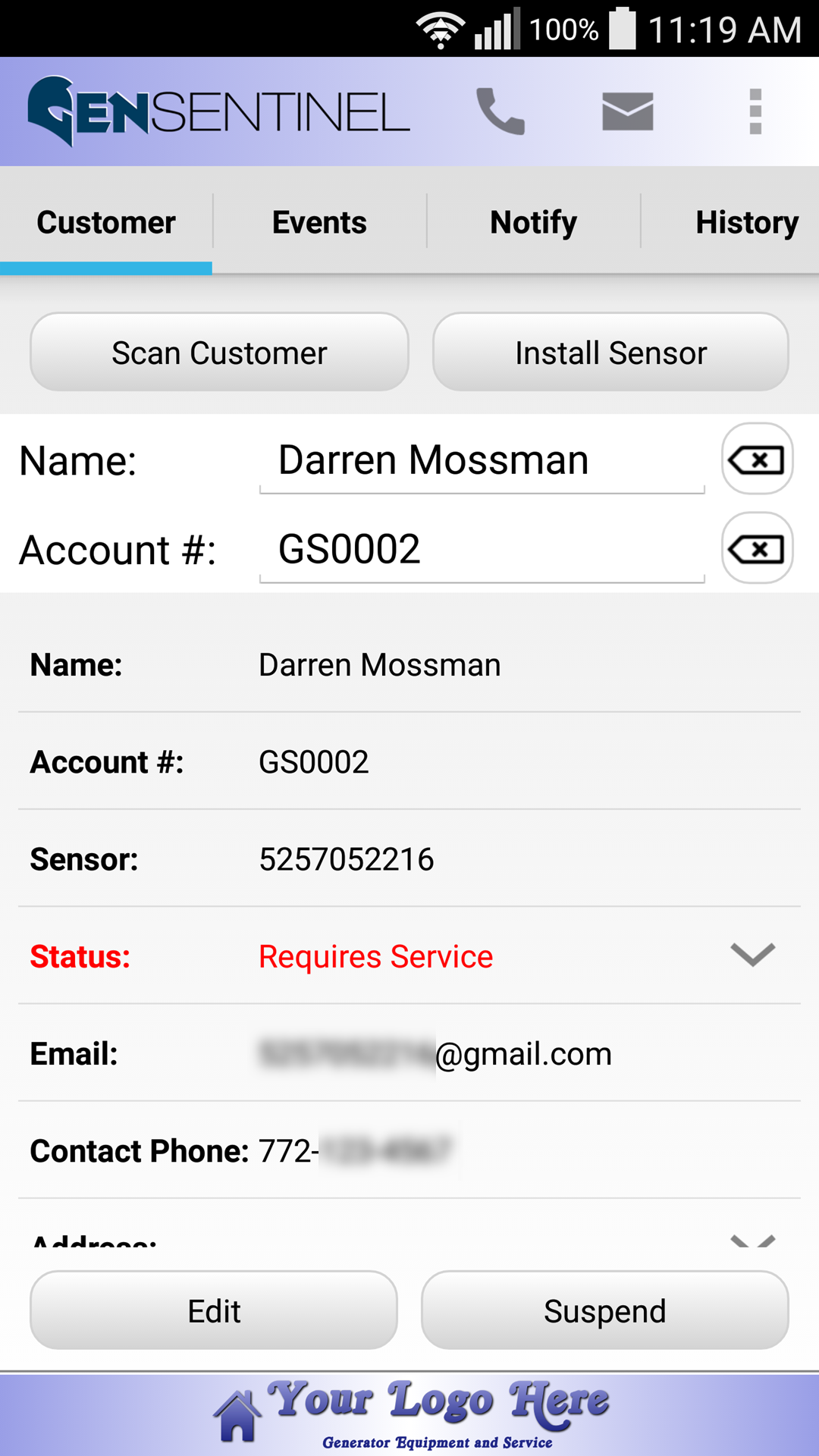Clear the Name field
This screenshot has height=1456, width=819.
[x=757, y=460]
